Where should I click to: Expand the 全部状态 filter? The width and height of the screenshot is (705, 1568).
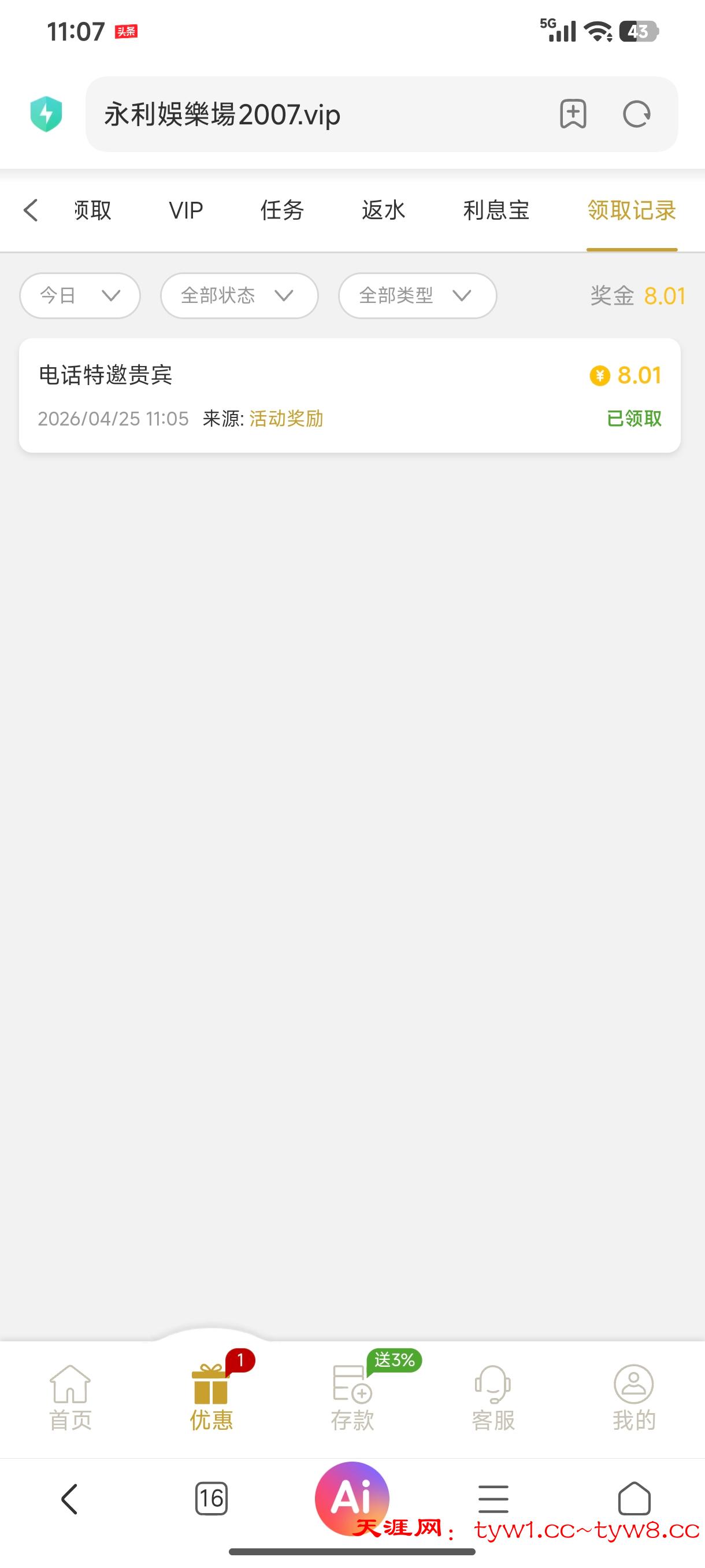pyautogui.click(x=239, y=296)
